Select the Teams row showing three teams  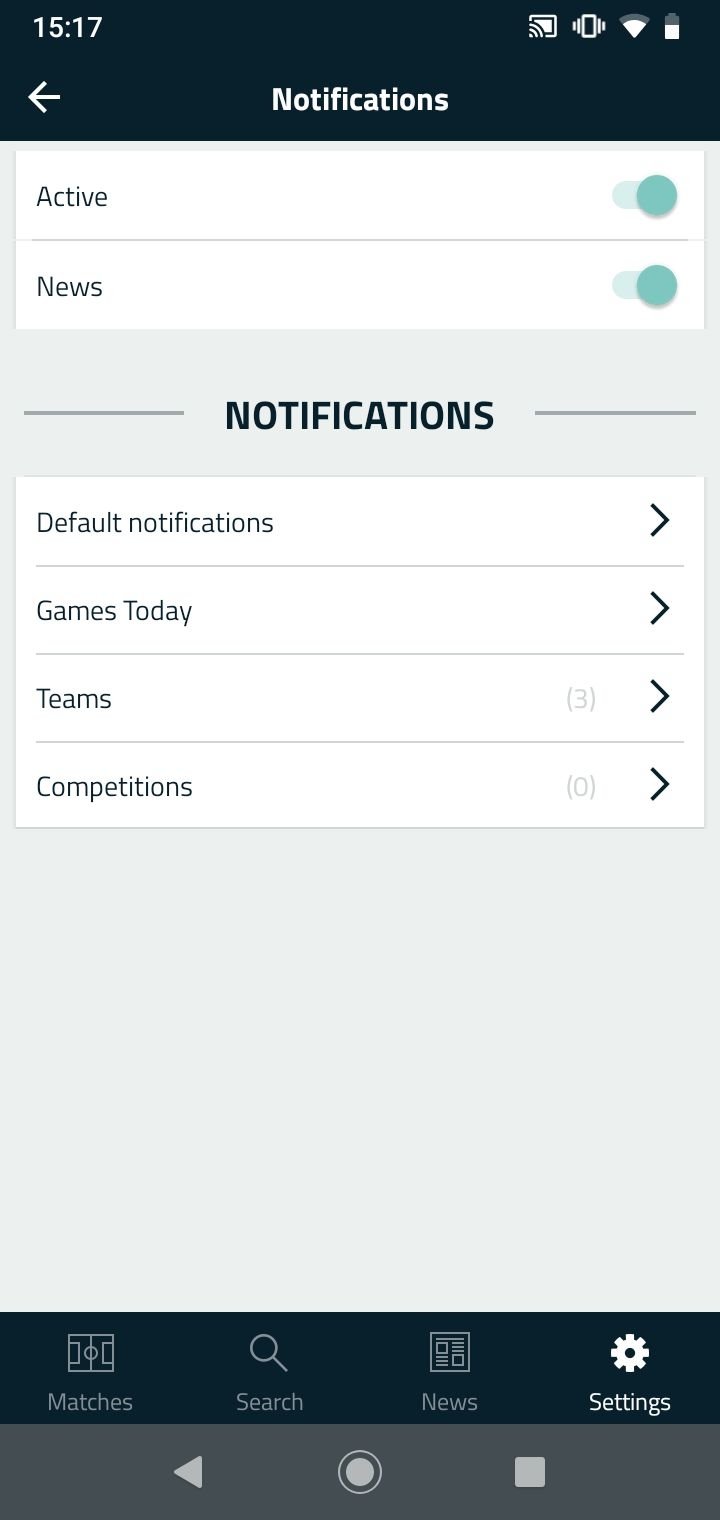click(360, 697)
